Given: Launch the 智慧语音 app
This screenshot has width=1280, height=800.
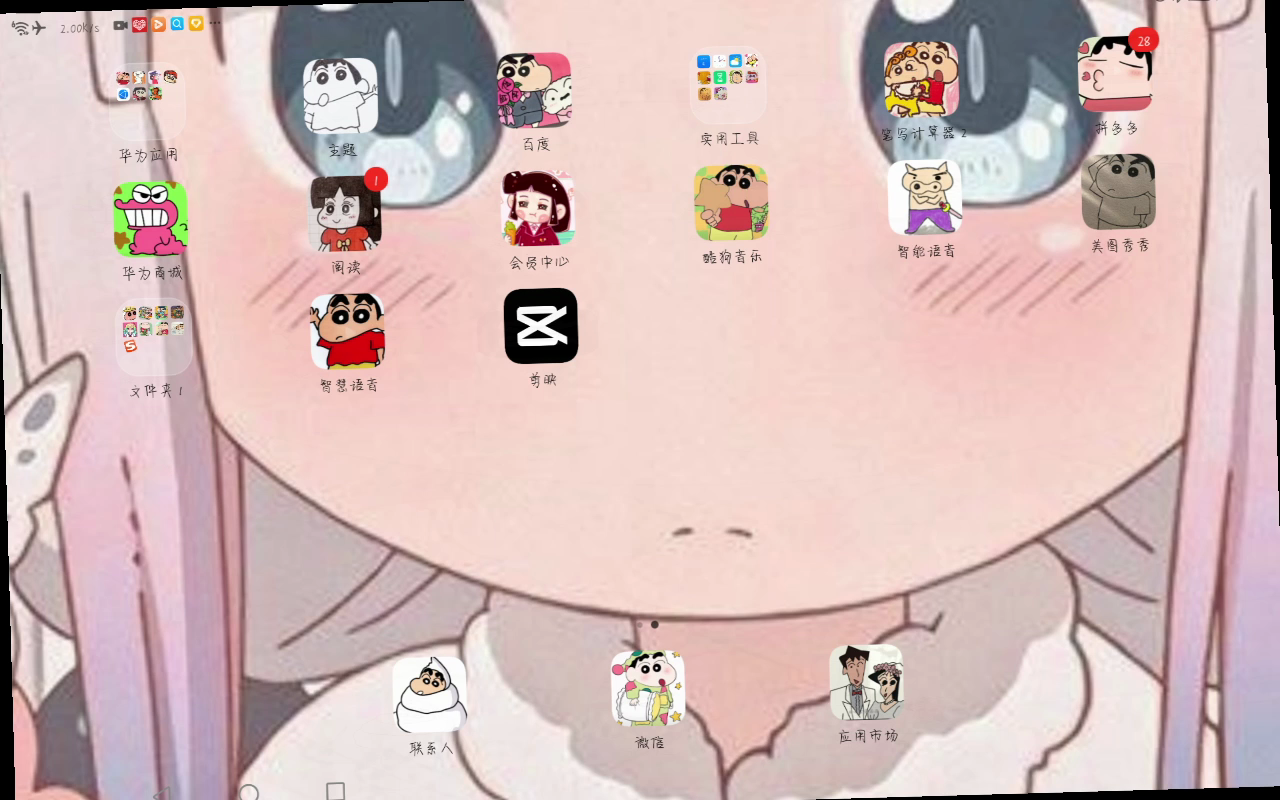Looking at the screenshot, I should (348, 331).
